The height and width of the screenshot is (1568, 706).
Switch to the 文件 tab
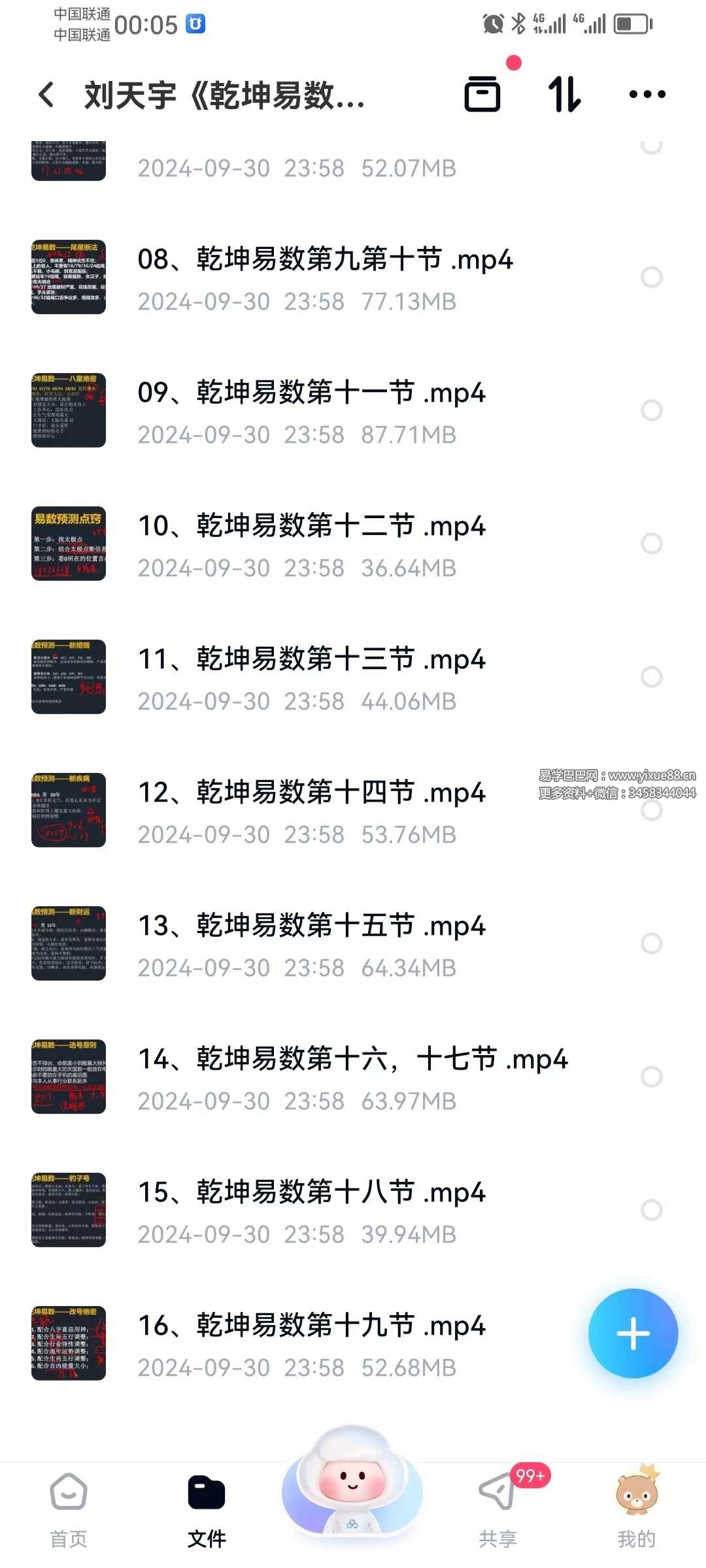[207, 1509]
